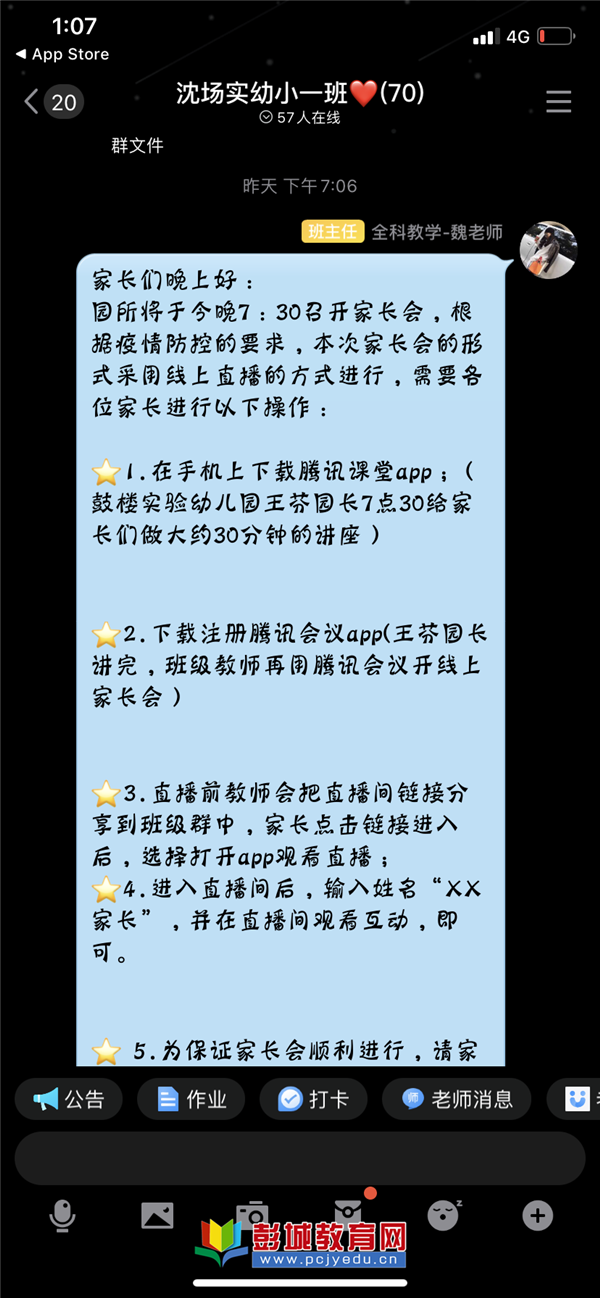Open the 老师消息 teacher messages chip

[x=457, y=1100]
